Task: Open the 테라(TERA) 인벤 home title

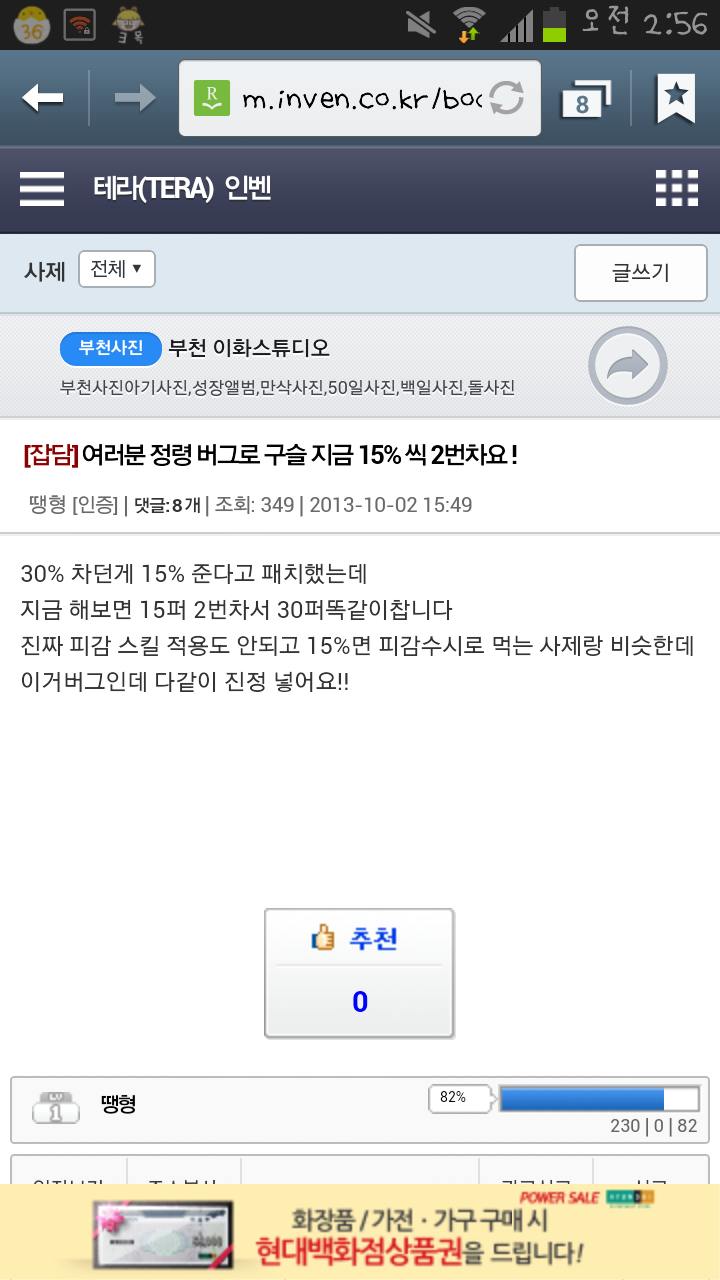Action: (182, 188)
